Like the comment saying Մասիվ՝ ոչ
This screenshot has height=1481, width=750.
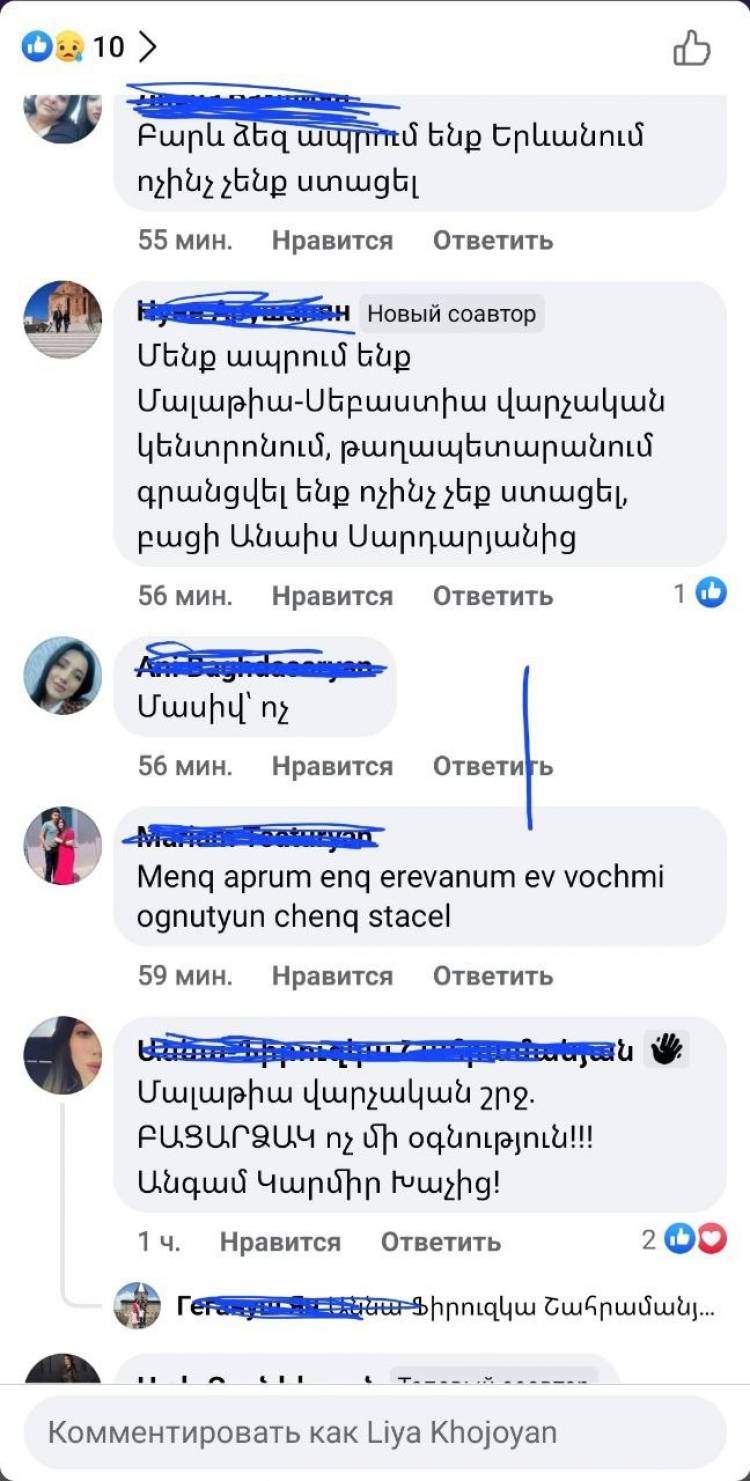[332, 766]
